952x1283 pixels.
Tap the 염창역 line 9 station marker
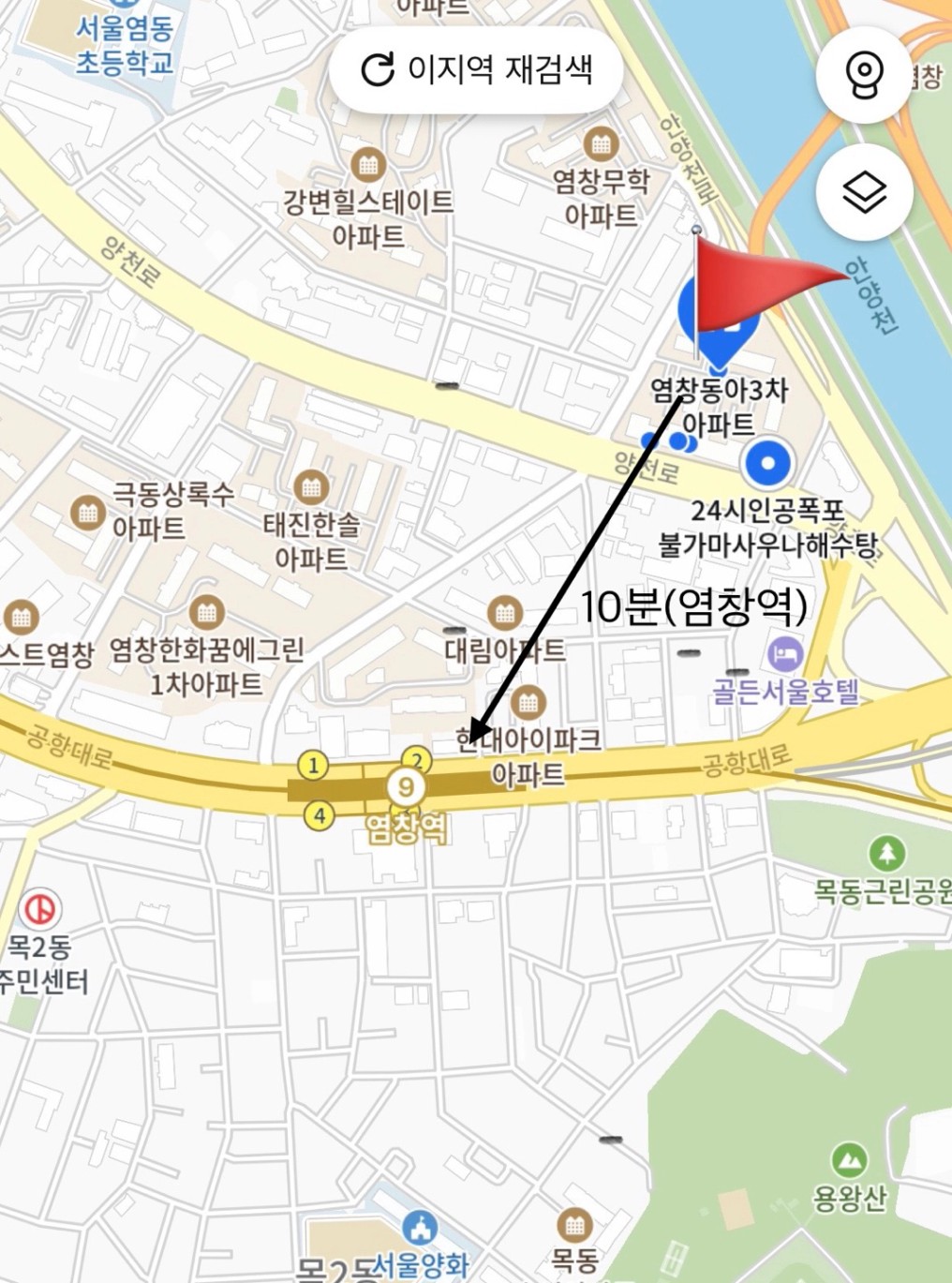406,785
